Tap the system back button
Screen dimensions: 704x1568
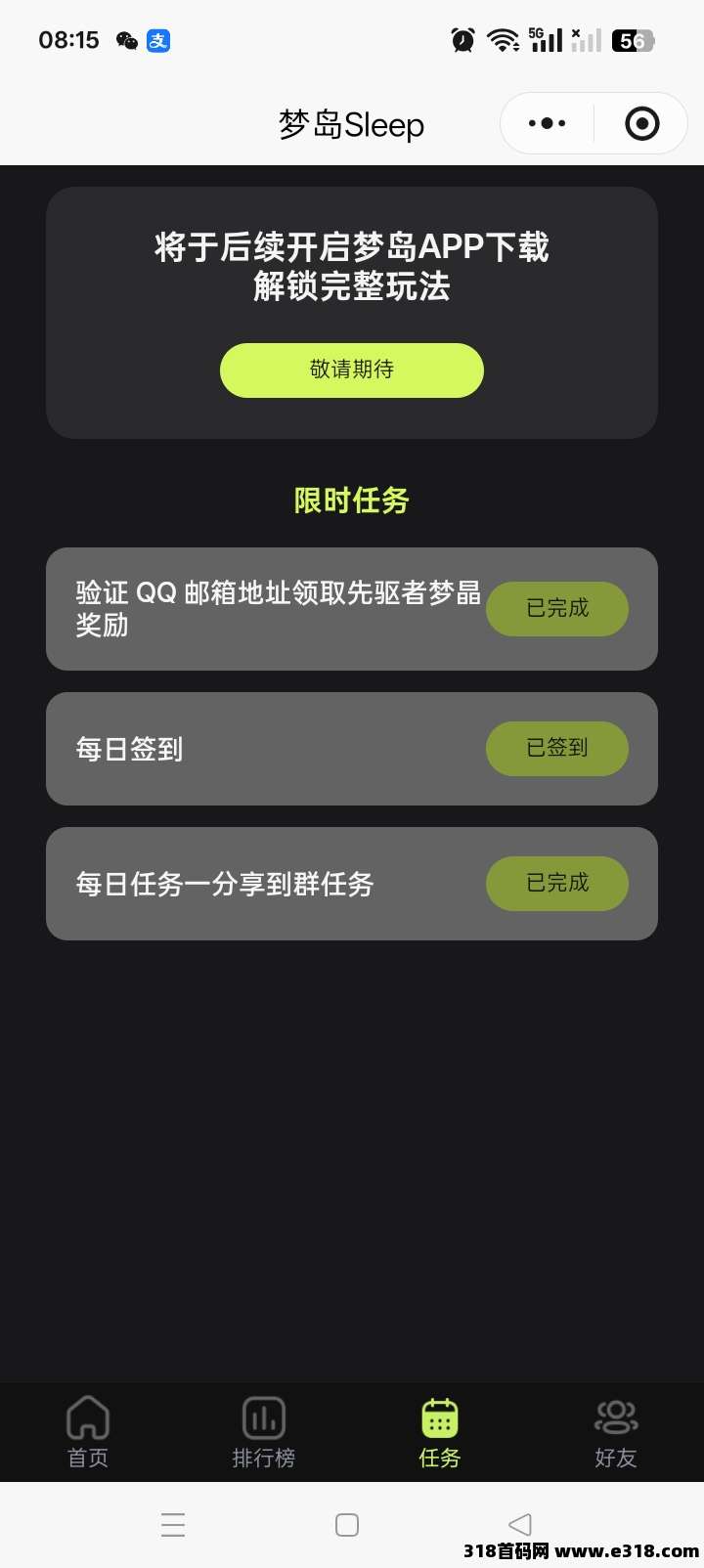click(x=520, y=1524)
